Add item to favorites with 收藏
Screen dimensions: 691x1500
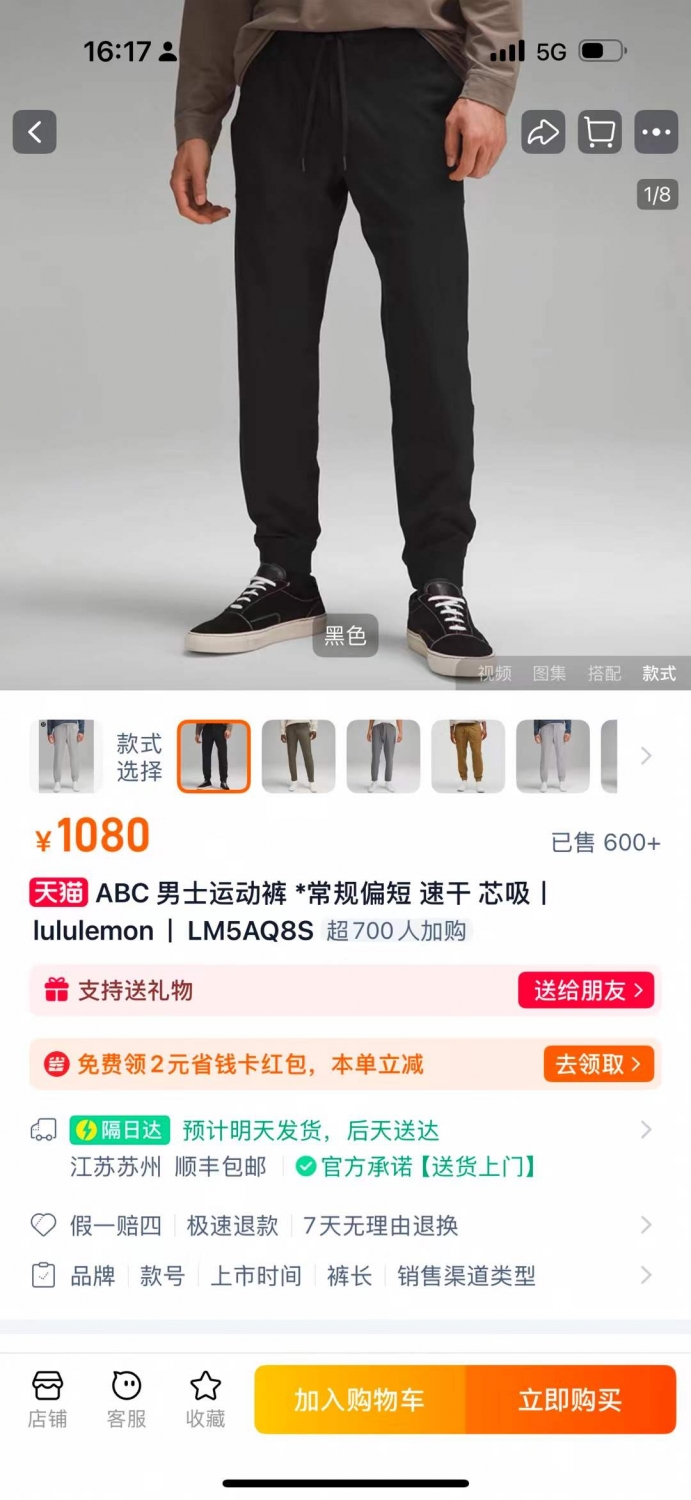205,1399
